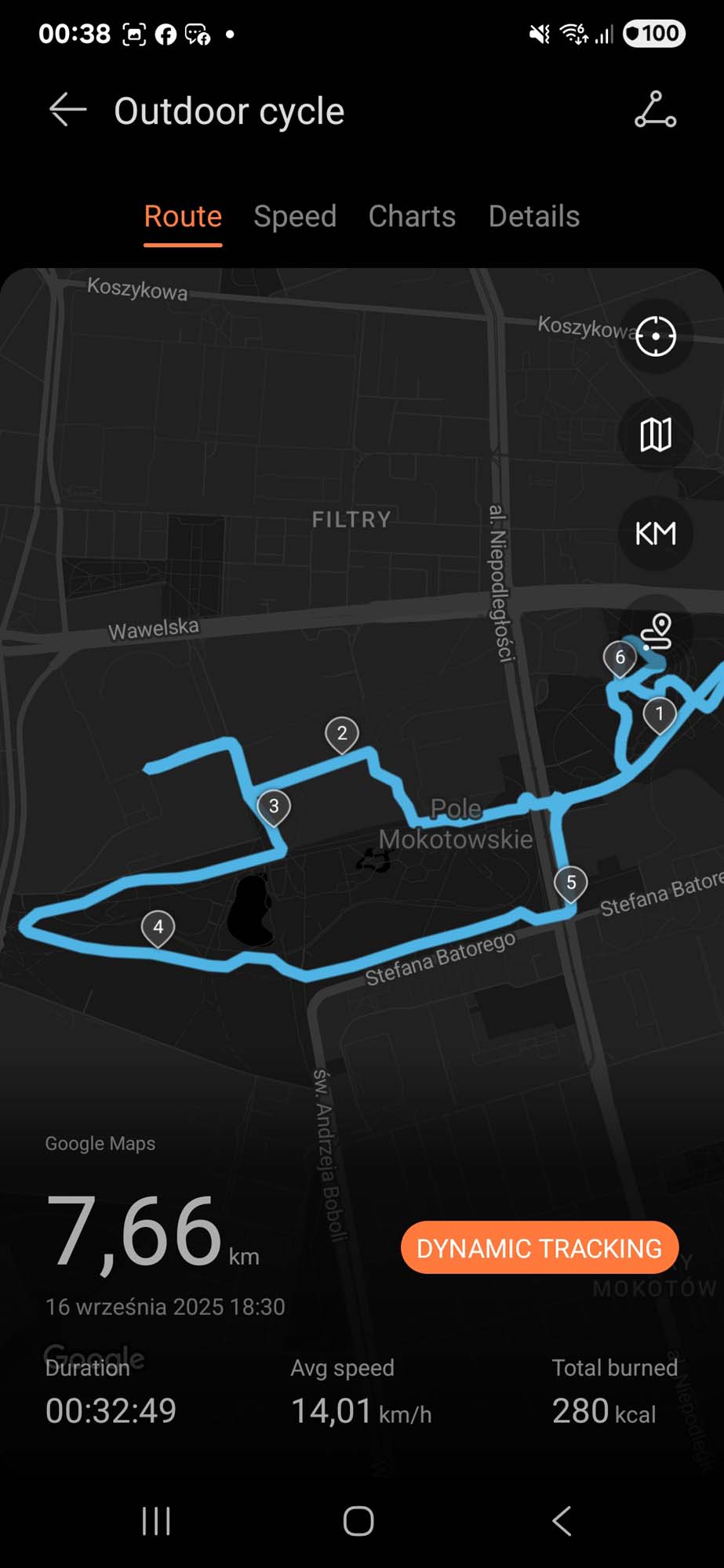Viewport: 724px width, 1568px height.
Task: Open the route share icon in app bar
Action: (x=655, y=110)
